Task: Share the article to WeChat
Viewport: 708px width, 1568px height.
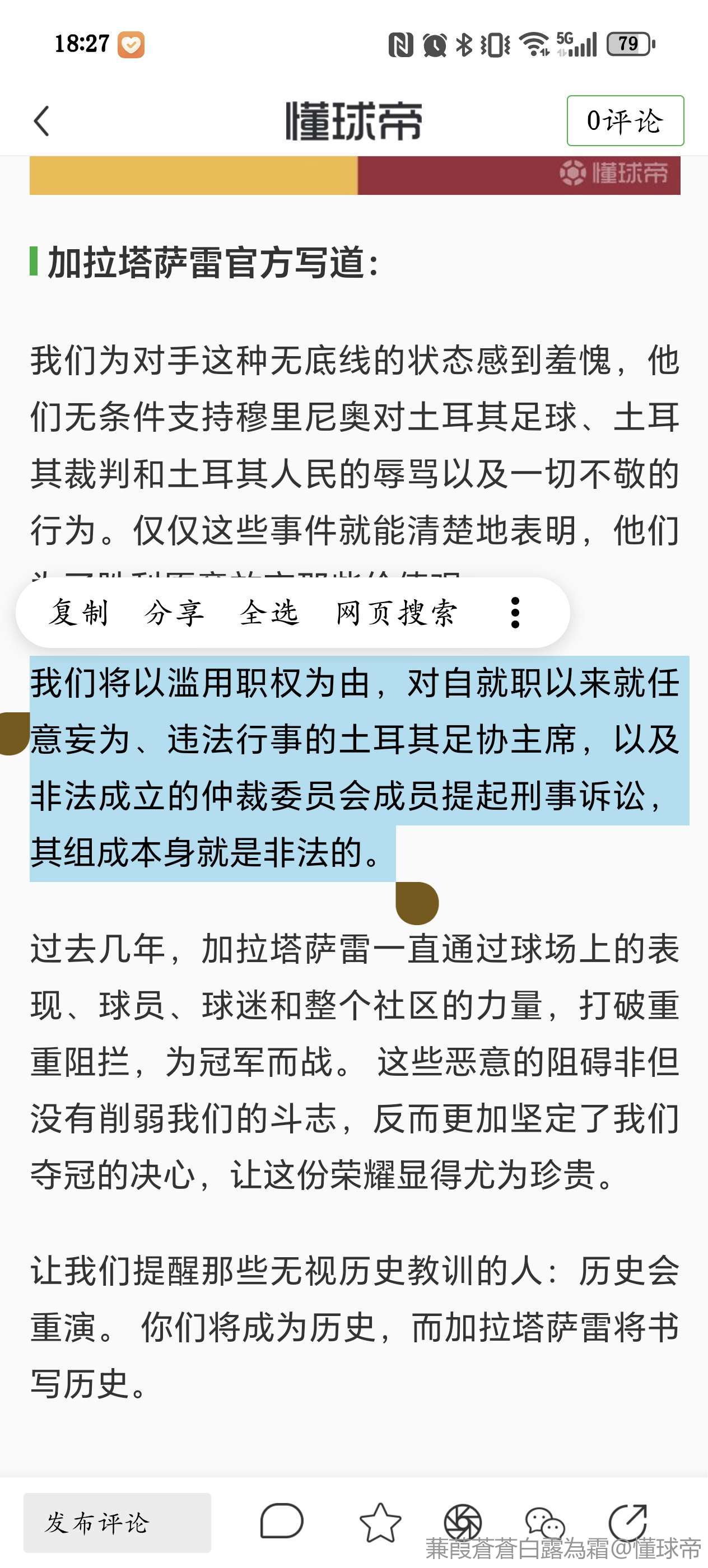Action: point(545,1522)
